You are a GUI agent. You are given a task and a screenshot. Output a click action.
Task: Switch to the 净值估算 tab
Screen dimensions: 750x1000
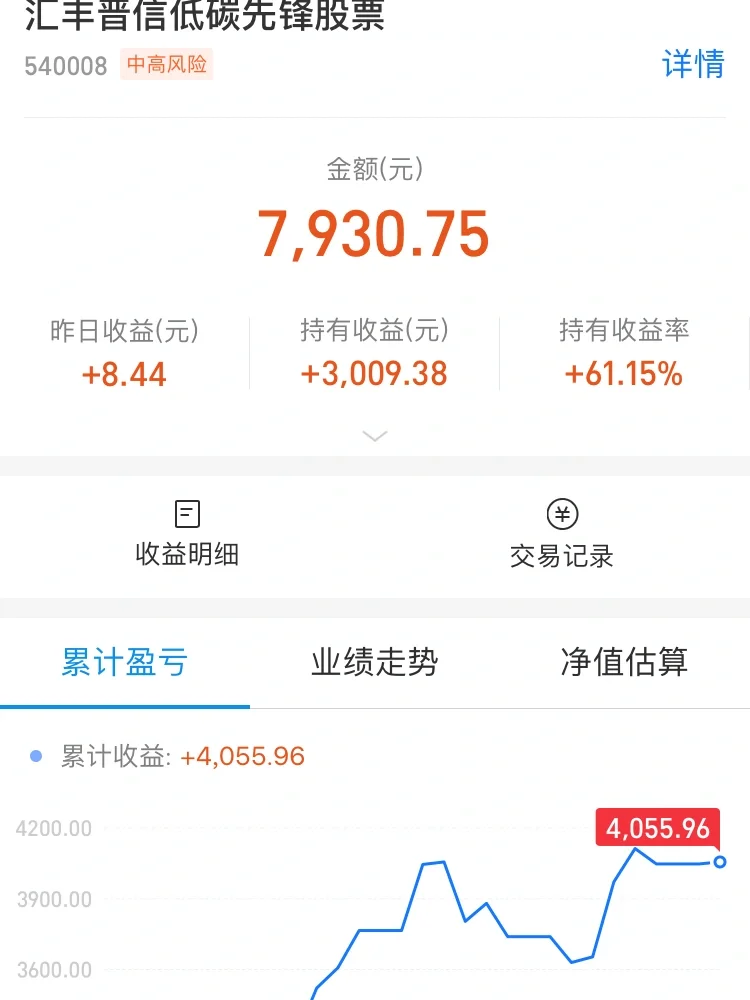(x=624, y=662)
